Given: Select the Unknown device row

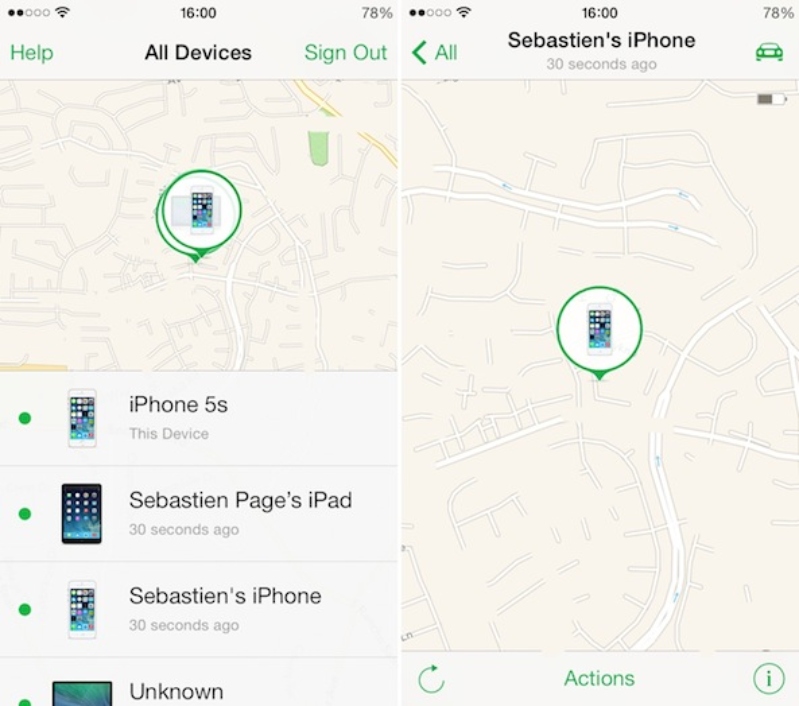Looking at the screenshot, I should click(200, 688).
